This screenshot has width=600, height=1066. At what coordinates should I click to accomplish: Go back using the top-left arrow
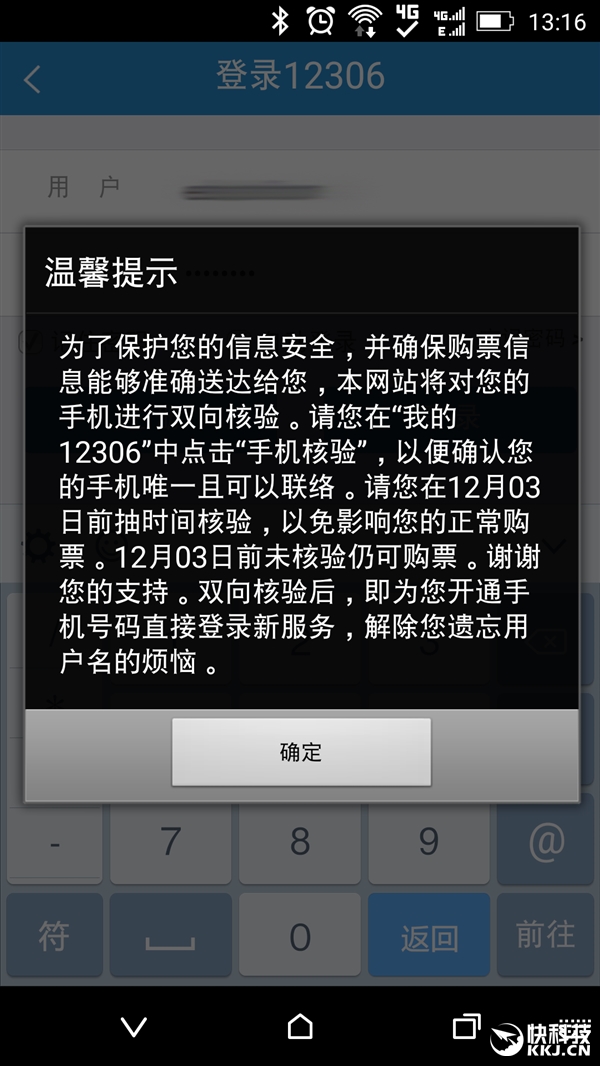pos(32,80)
